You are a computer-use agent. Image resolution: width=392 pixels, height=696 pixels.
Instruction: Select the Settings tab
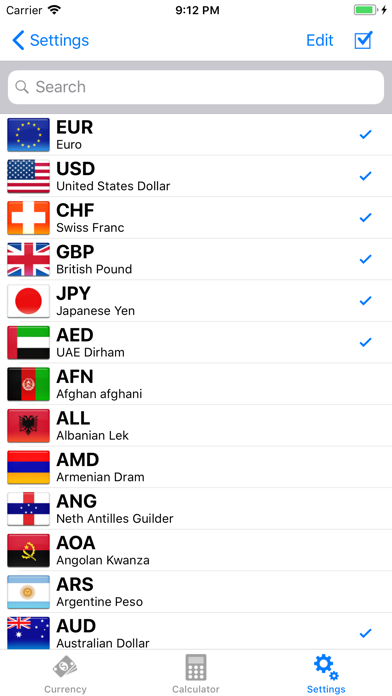pos(326,674)
